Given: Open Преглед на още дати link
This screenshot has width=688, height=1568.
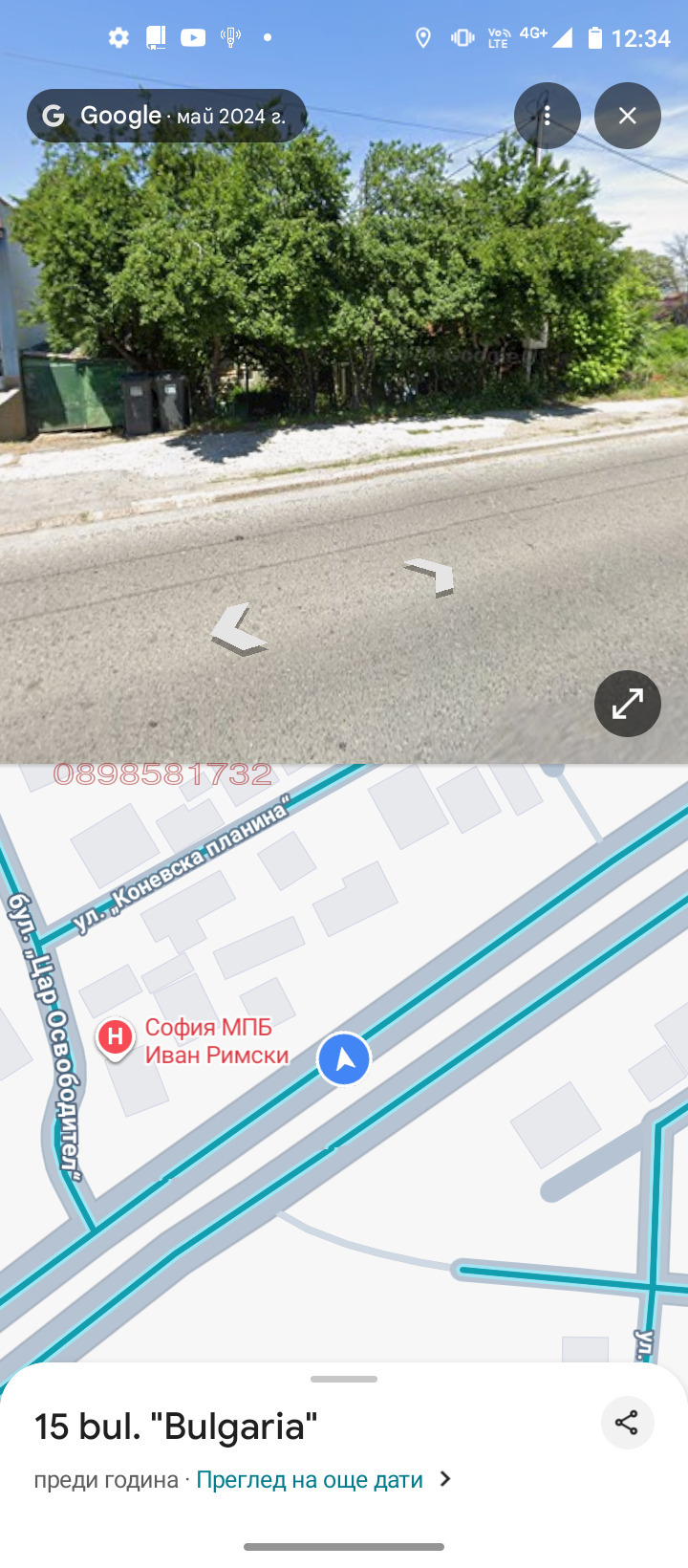Looking at the screenshot, I should pyautogui.click(x=311, y=1480).
